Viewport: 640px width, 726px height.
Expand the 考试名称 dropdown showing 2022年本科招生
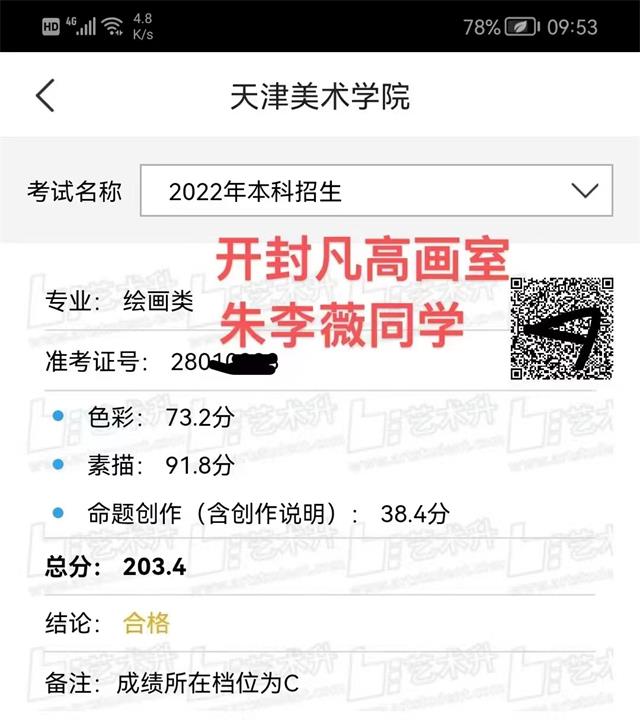pyautogui.click(x=375, y=191)
